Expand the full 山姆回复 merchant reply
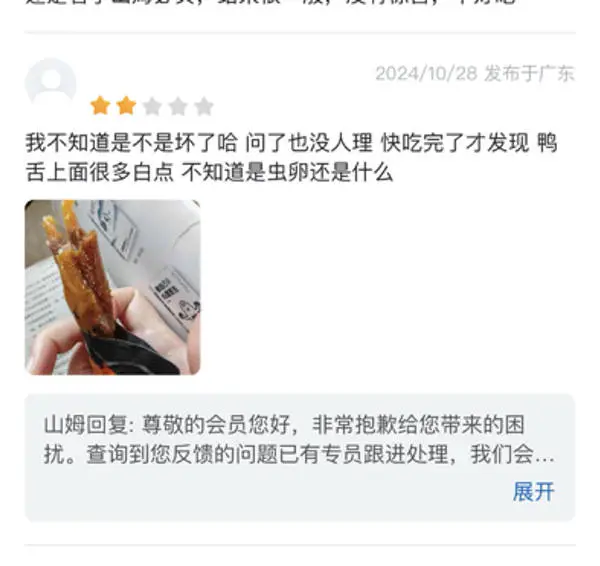This screenshot has height=566, width=600. 533,491
